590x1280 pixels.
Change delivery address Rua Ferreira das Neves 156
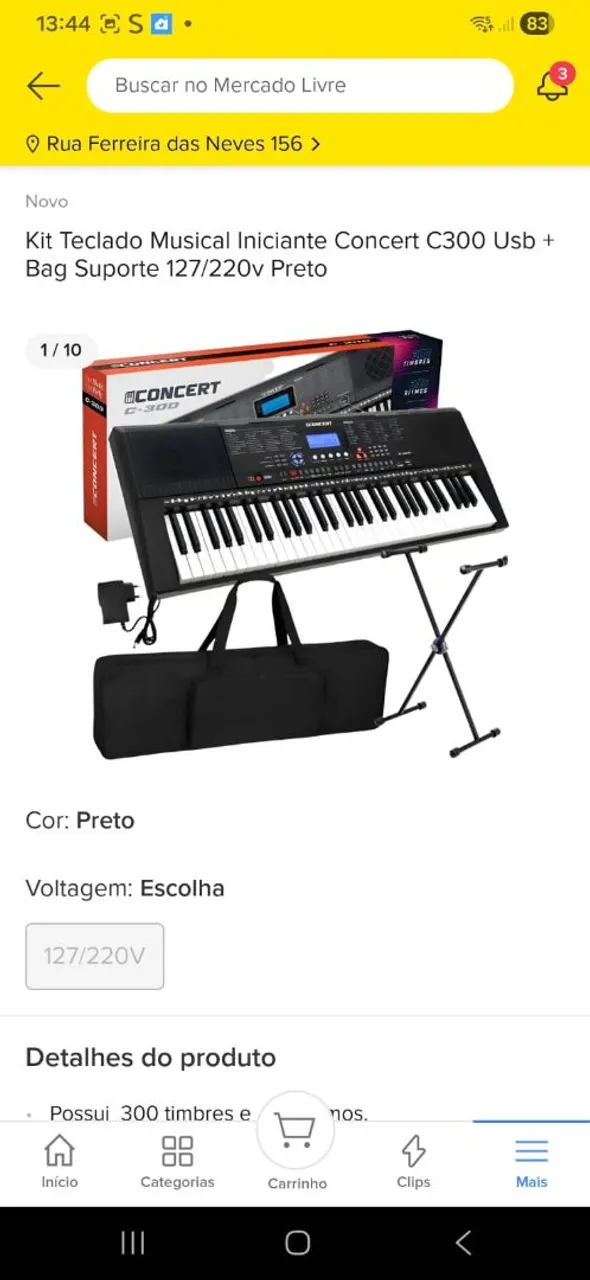pos(173,144)
